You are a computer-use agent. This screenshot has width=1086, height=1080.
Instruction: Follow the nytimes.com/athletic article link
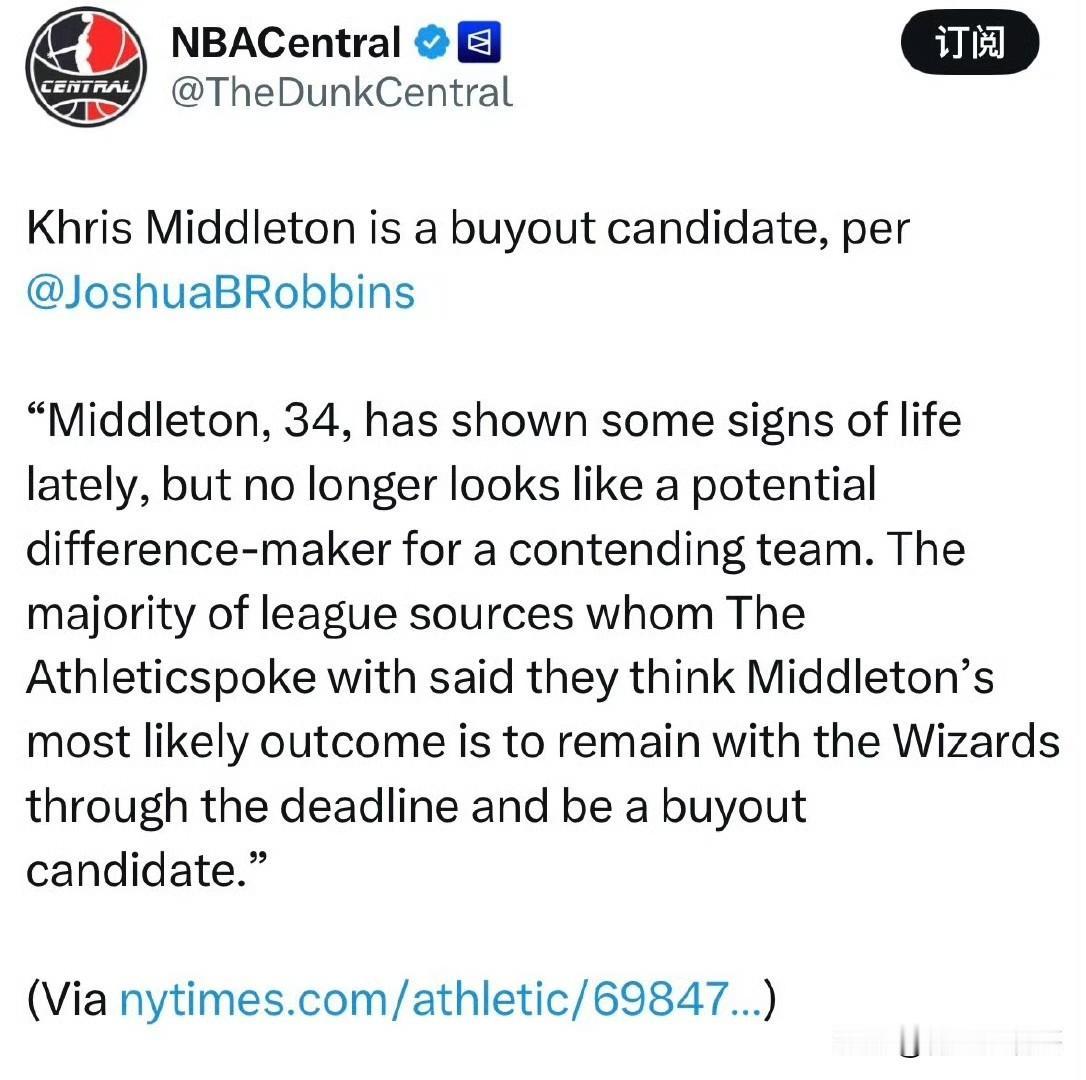441,1000
